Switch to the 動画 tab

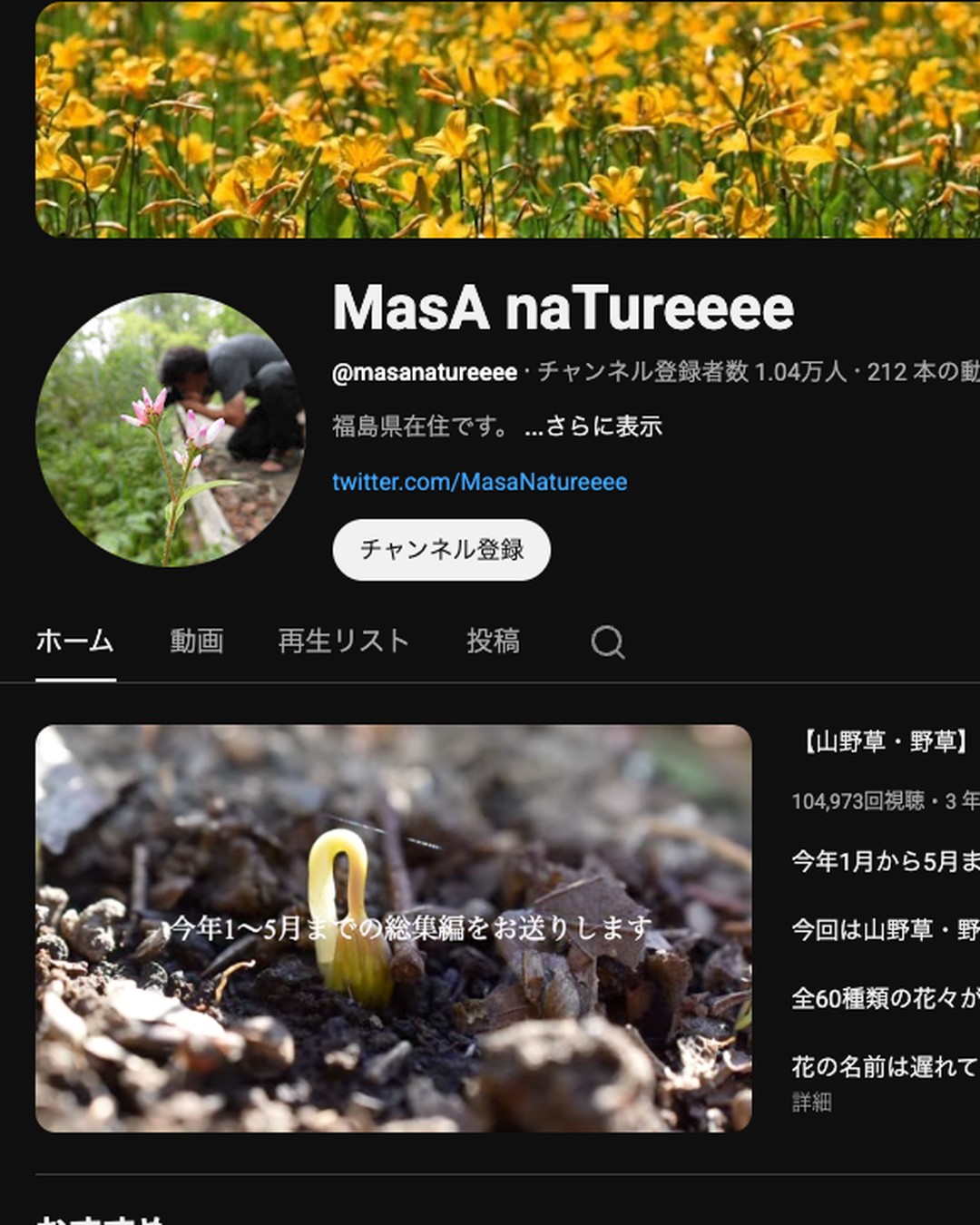tap(196, 641)
